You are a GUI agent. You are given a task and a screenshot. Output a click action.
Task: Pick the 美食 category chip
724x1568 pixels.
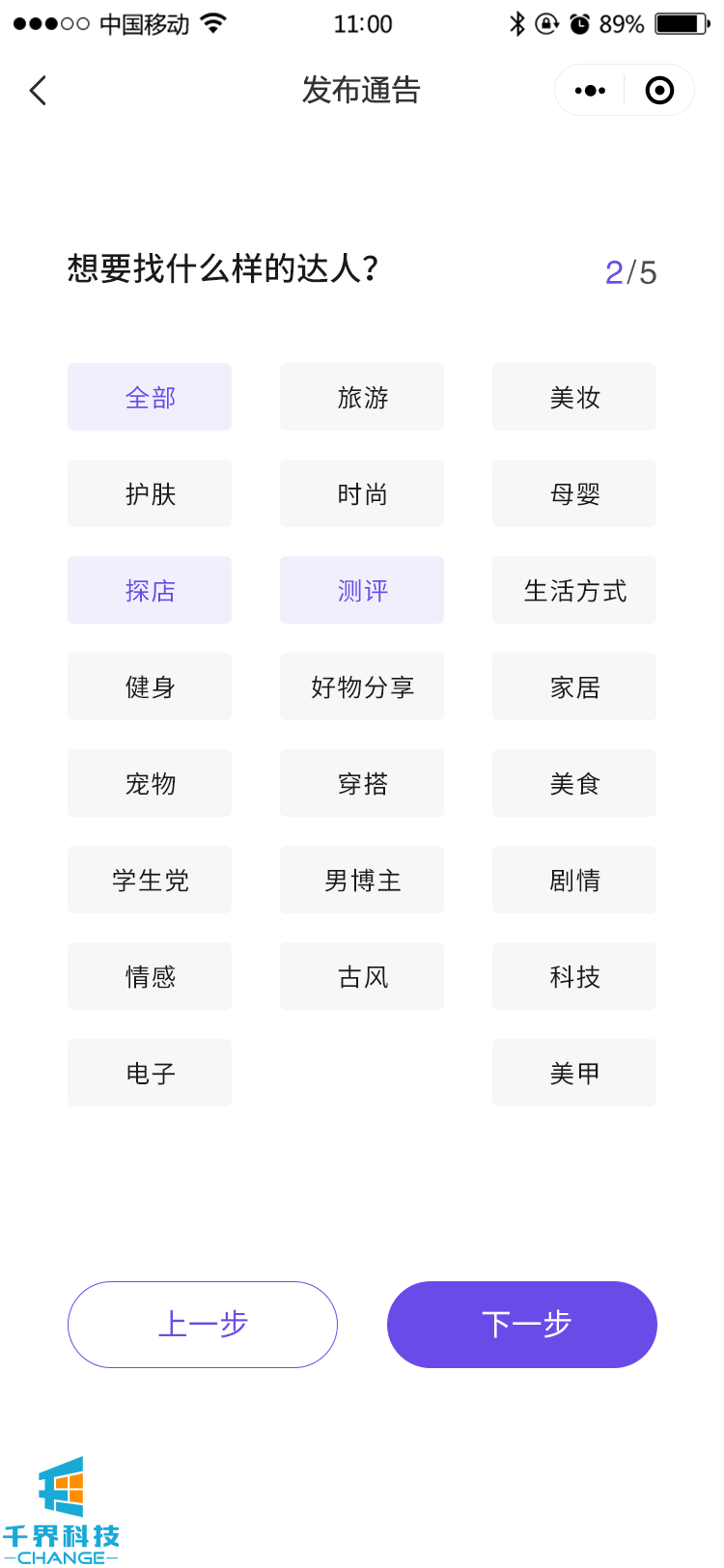point(574,783)
